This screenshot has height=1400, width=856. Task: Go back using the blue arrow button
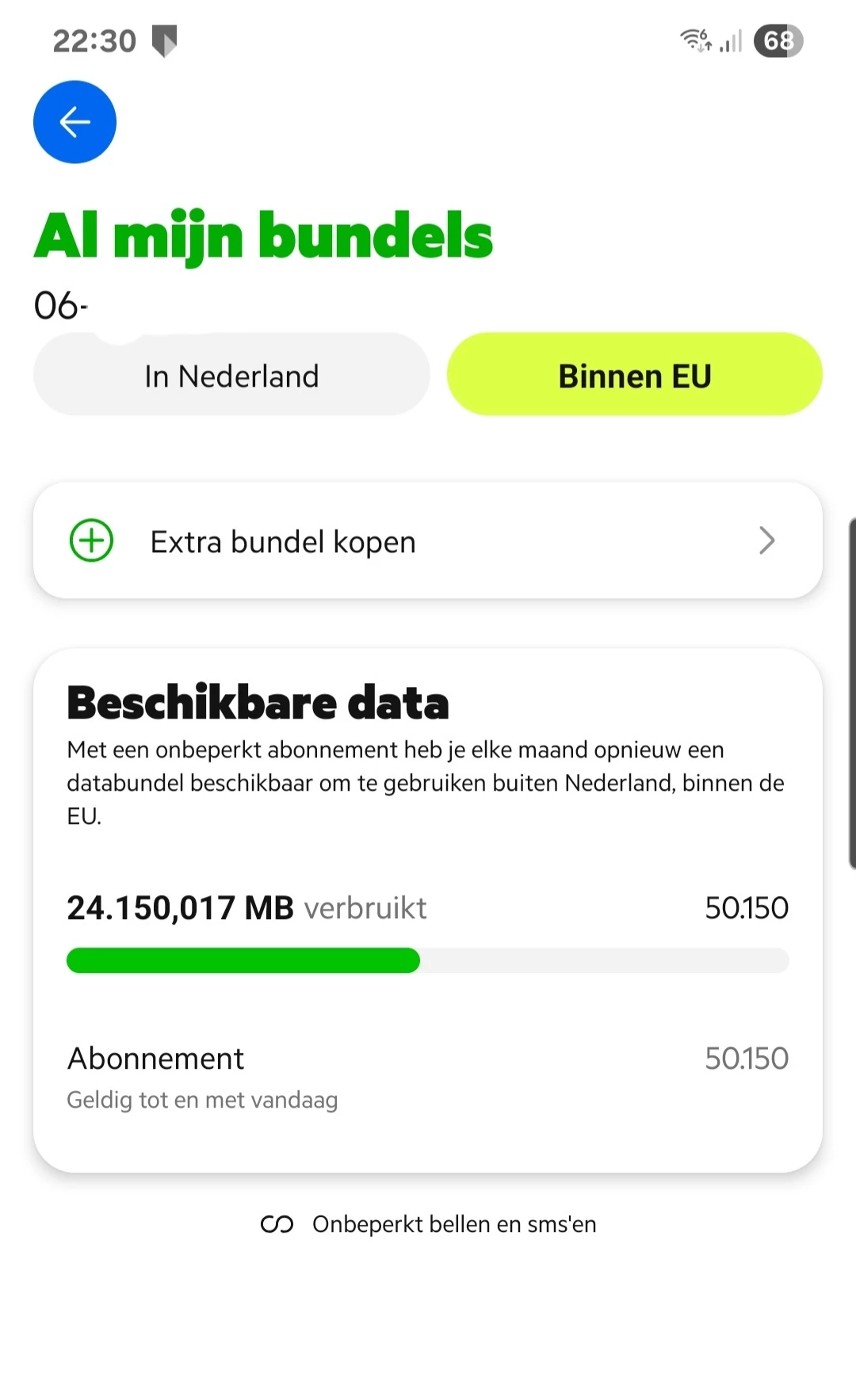(x=75, y=122)
